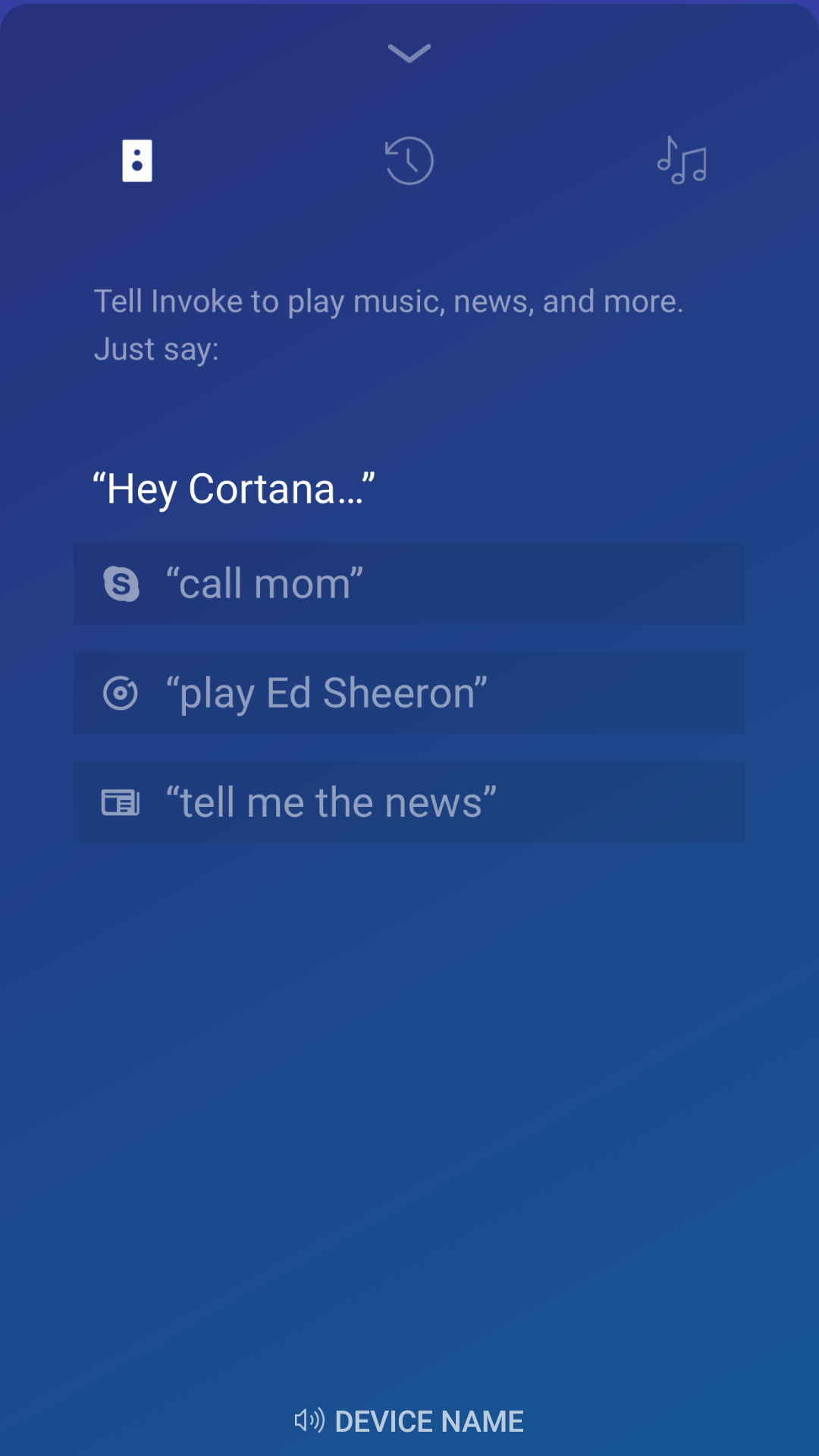Image resolution: width=819 pixels, height=1456 pixels.
Task: Tap the "tell me the news" suggestion
Action: pos(409,802)
